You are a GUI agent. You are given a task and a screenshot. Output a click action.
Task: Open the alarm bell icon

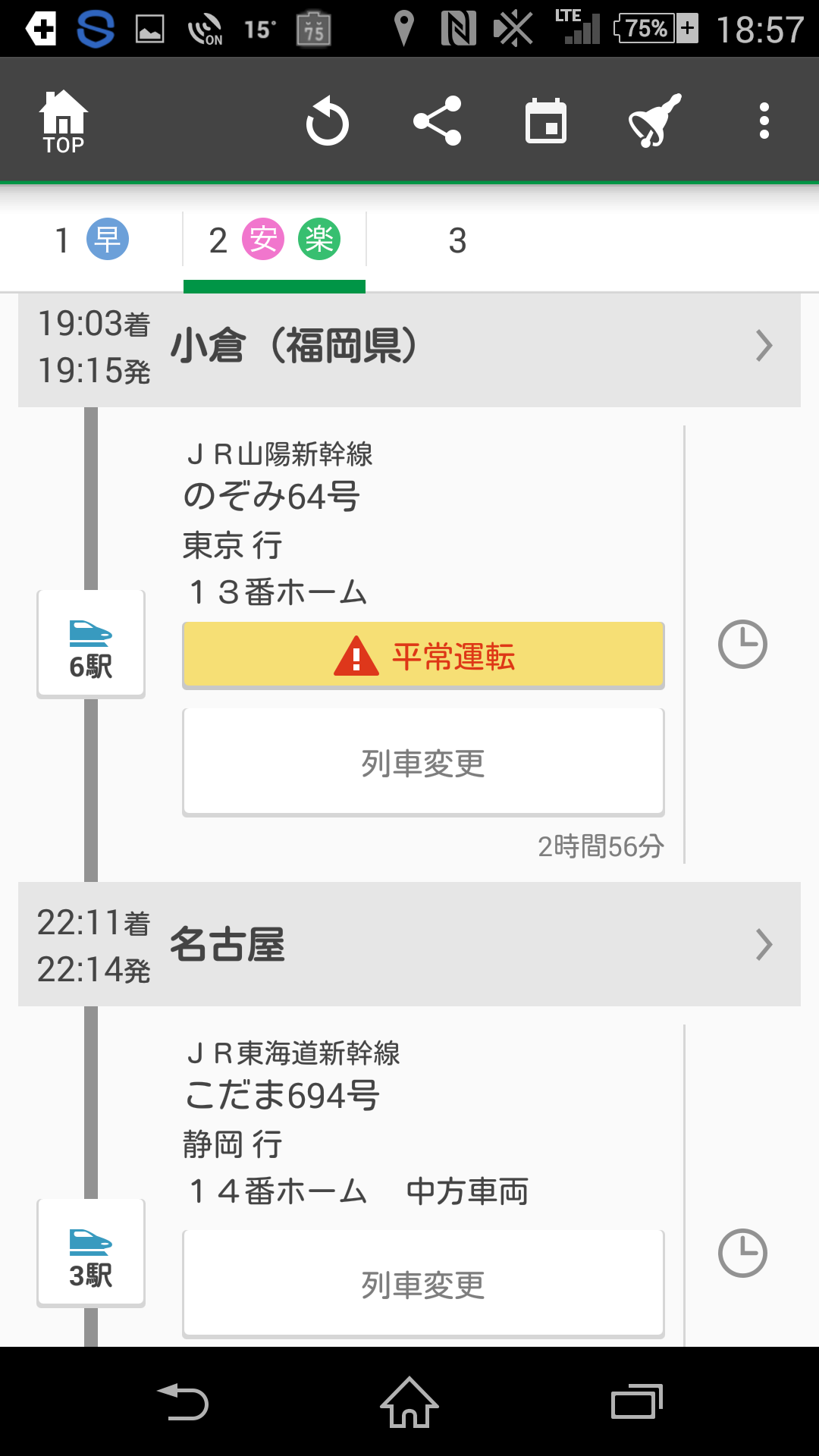pyautogui.click(x=655, y=121)
